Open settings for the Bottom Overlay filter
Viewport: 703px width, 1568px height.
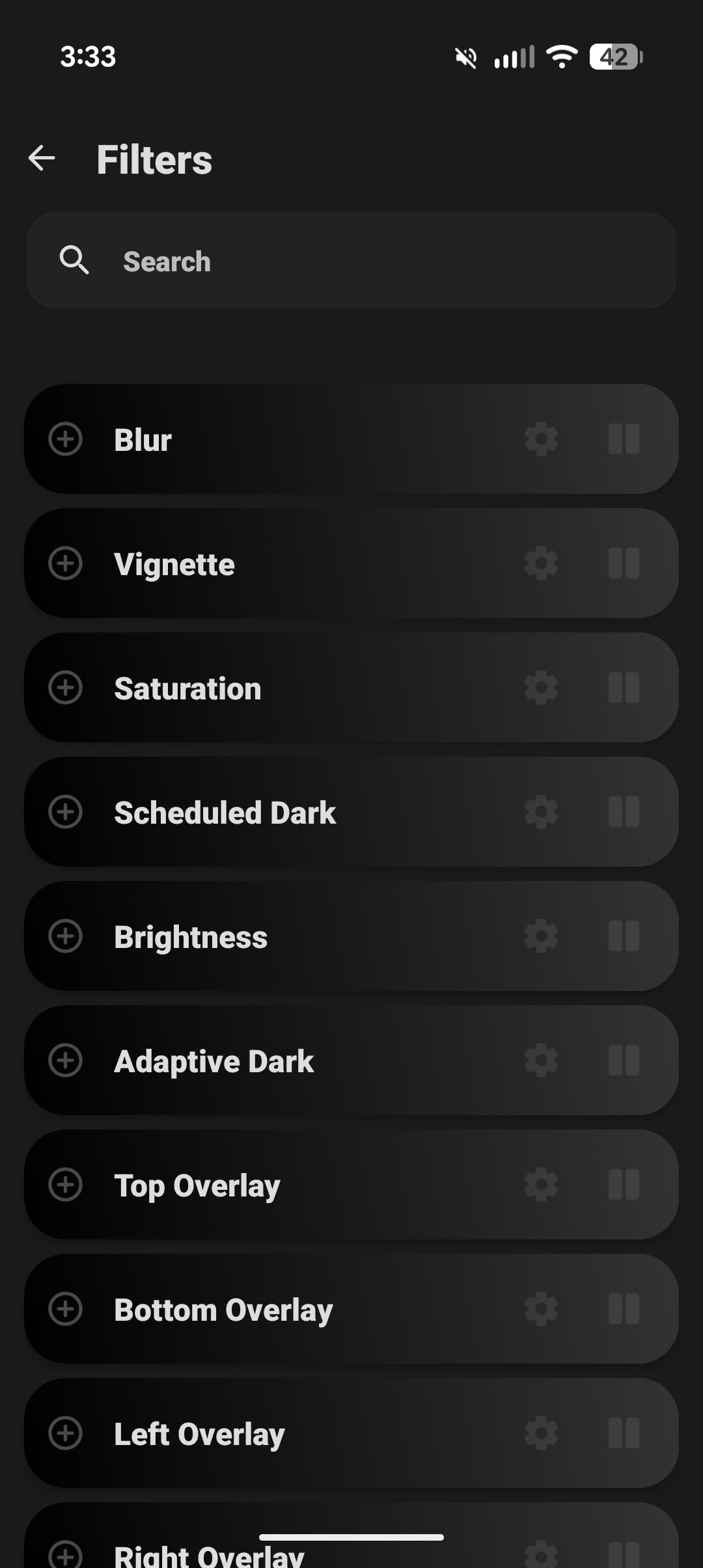(540, 1309)
